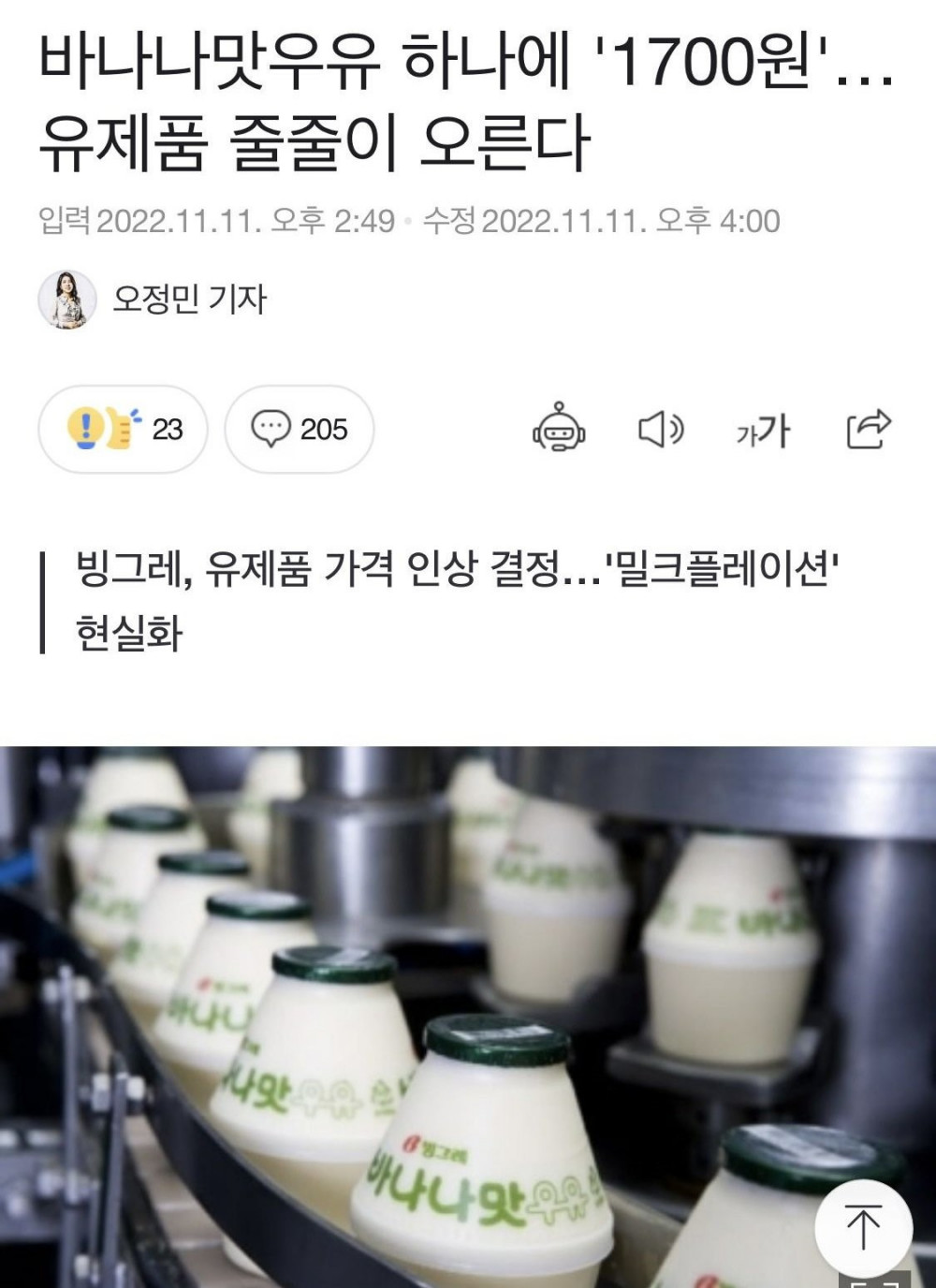Listen to the article with the speaker icon
936x1288 pixels.
pos(661,430)
